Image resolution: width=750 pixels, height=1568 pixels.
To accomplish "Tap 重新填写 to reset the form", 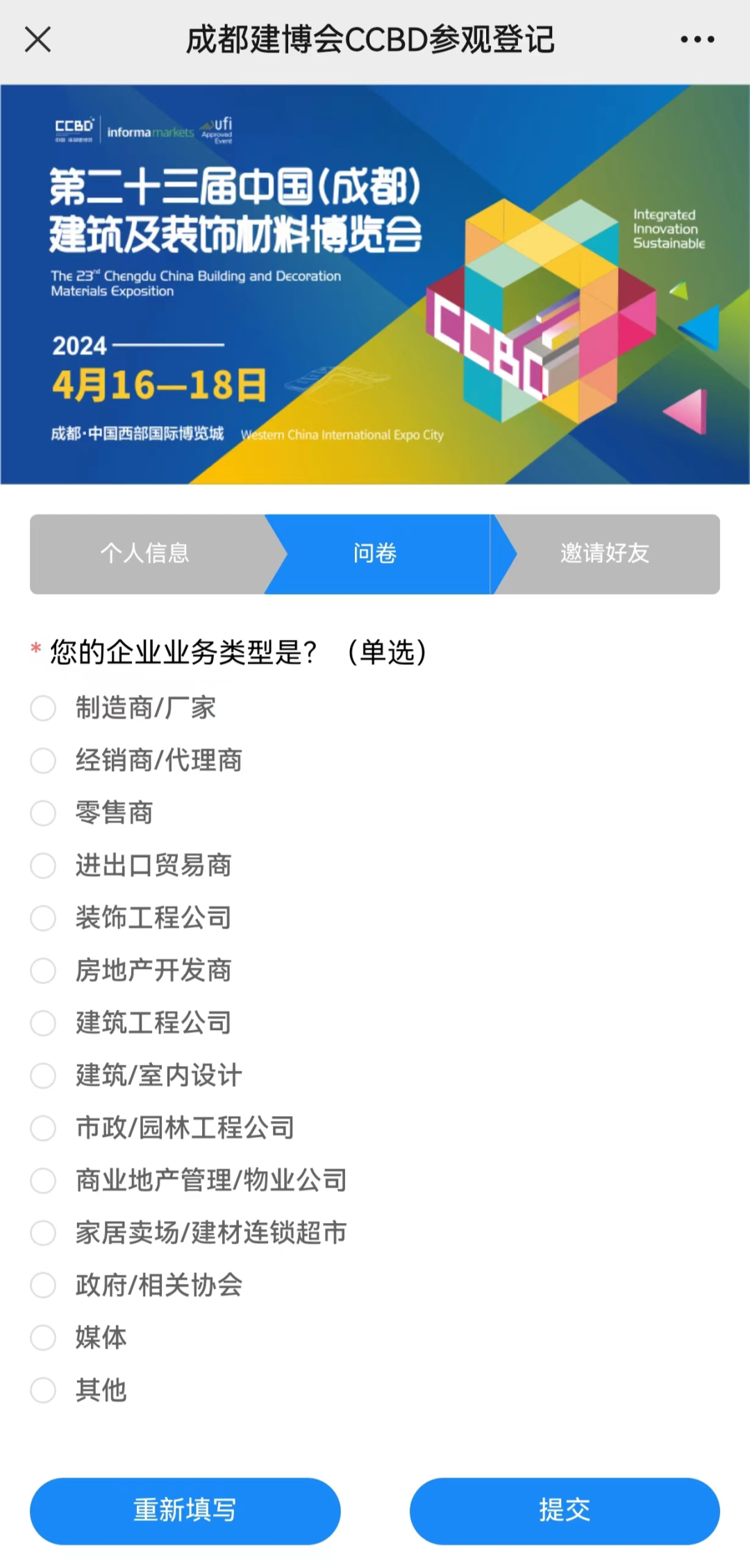I will [x=185, y=1511].
